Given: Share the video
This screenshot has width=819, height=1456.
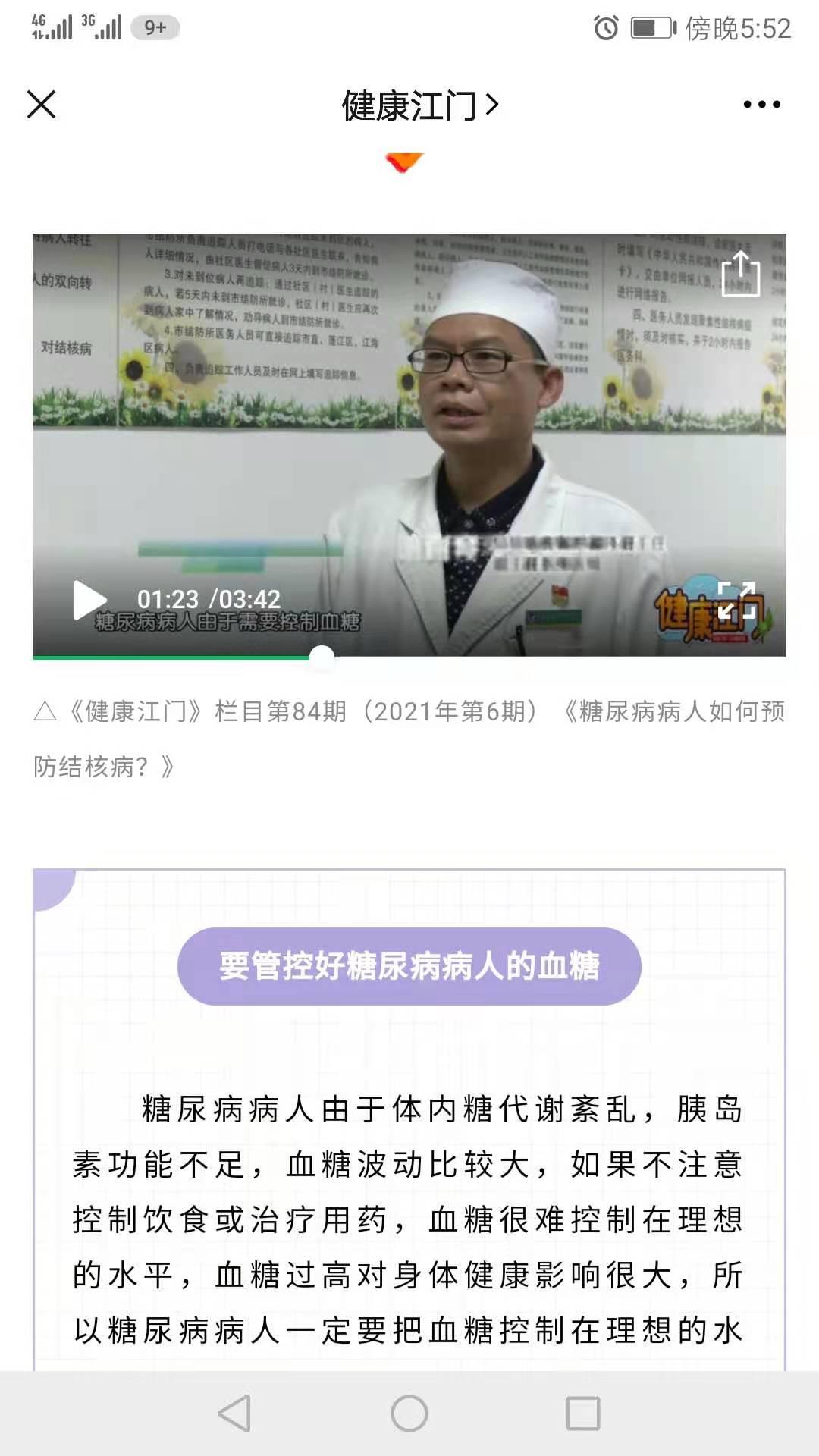Looking at the screenshot, I should [740, 274].
